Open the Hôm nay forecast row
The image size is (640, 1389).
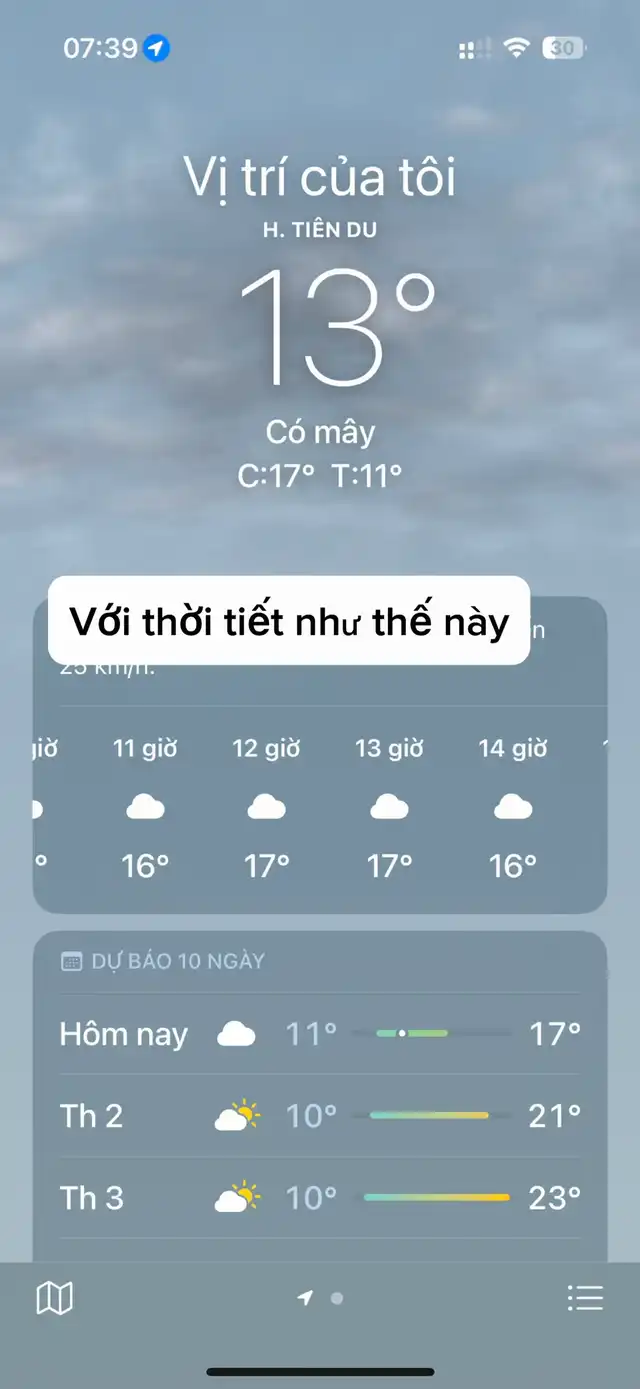tap(320, 1034)
